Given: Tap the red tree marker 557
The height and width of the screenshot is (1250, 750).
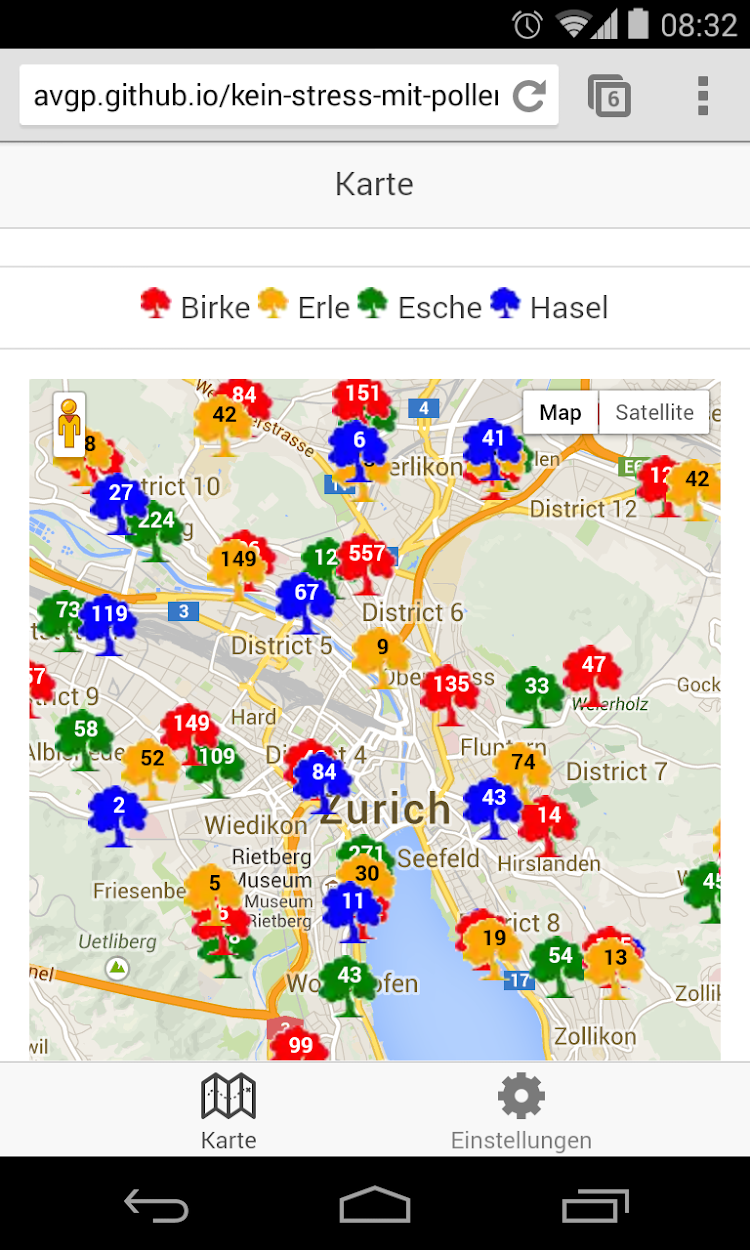Looking at the screenshot, I should click(366, 560).
